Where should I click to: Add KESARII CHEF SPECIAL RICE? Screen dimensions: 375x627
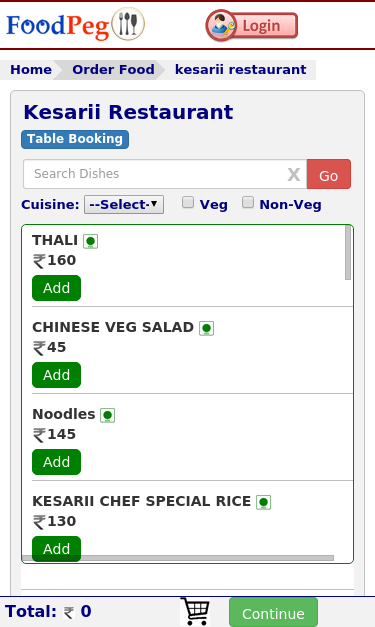tap(56, 549)
